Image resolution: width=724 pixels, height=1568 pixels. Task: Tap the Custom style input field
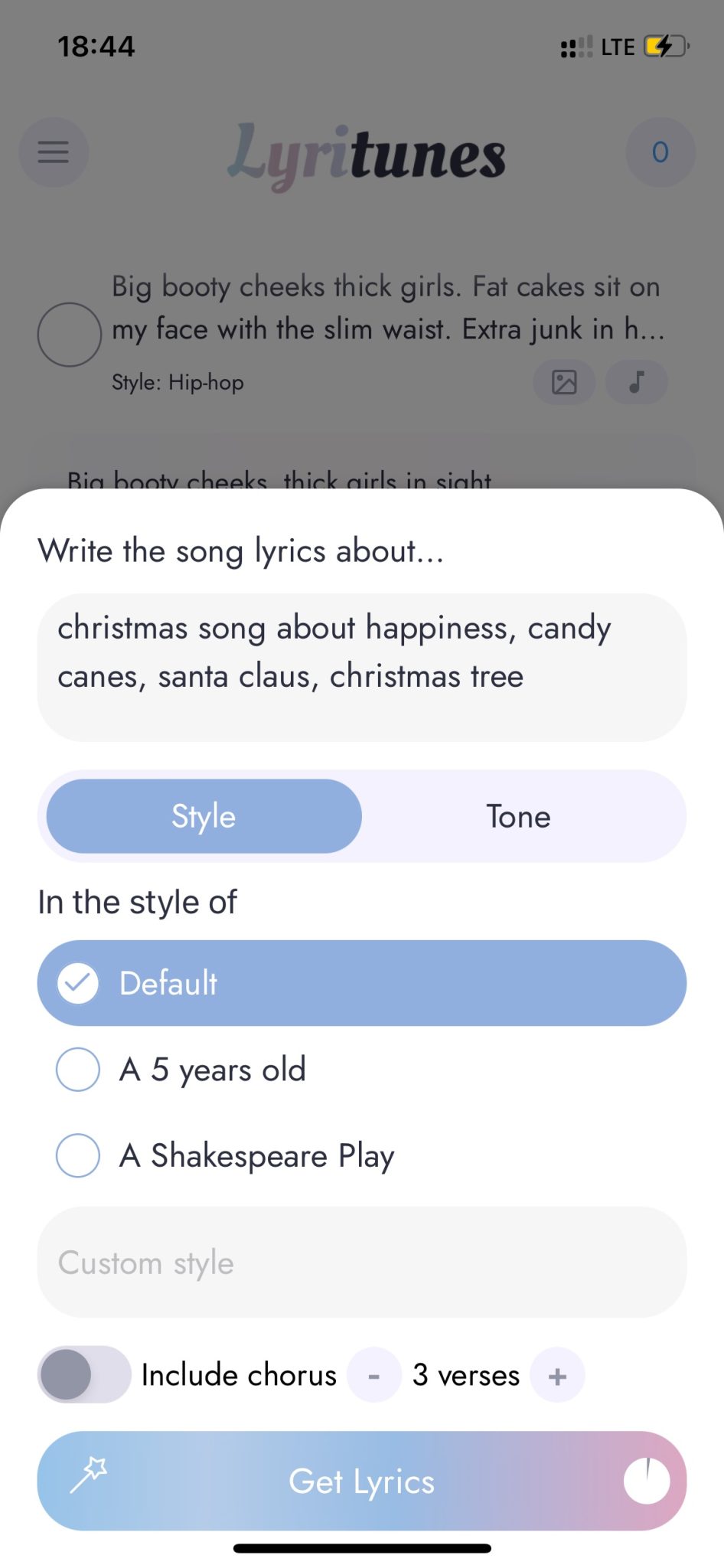tap(362, 1263)
